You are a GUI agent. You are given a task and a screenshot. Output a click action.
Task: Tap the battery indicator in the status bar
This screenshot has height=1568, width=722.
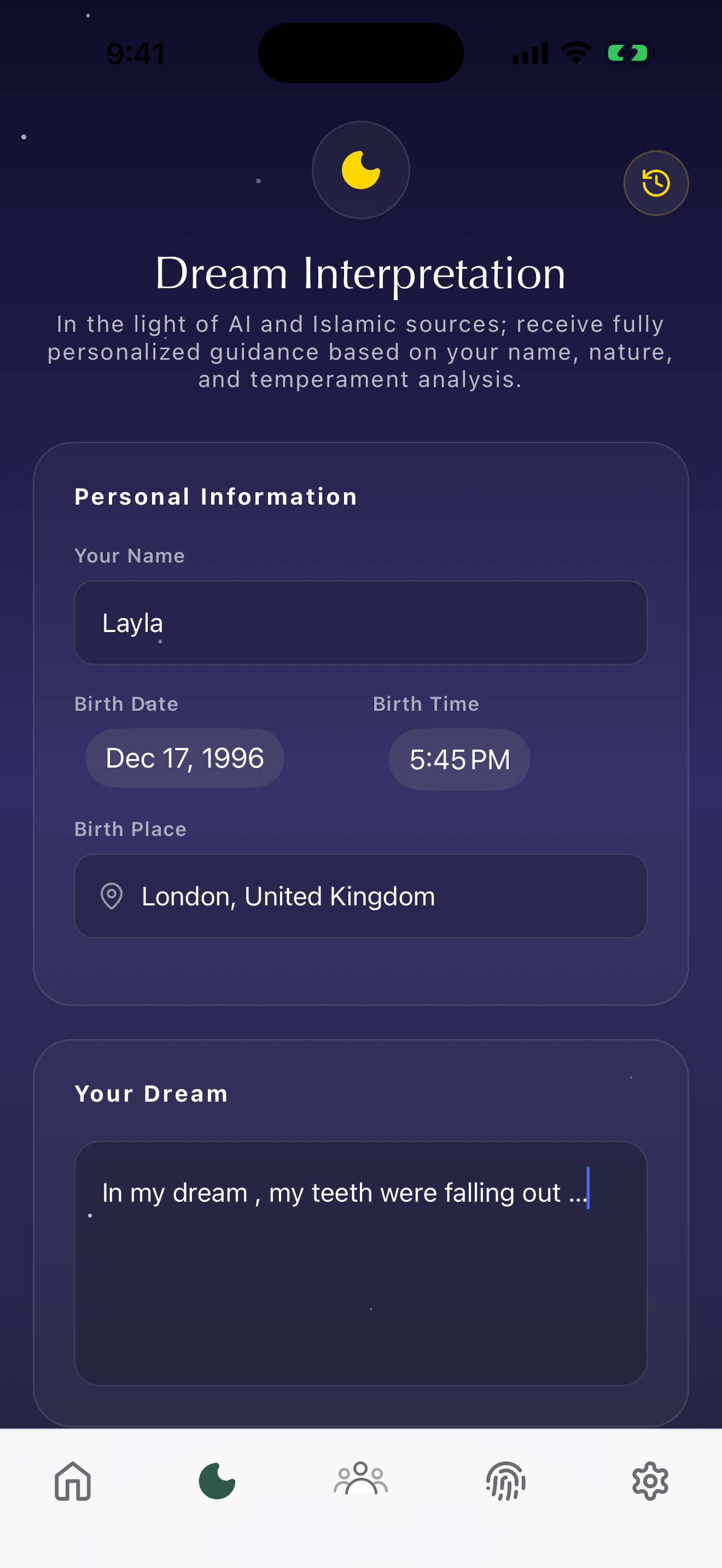(x=628, y=52)
